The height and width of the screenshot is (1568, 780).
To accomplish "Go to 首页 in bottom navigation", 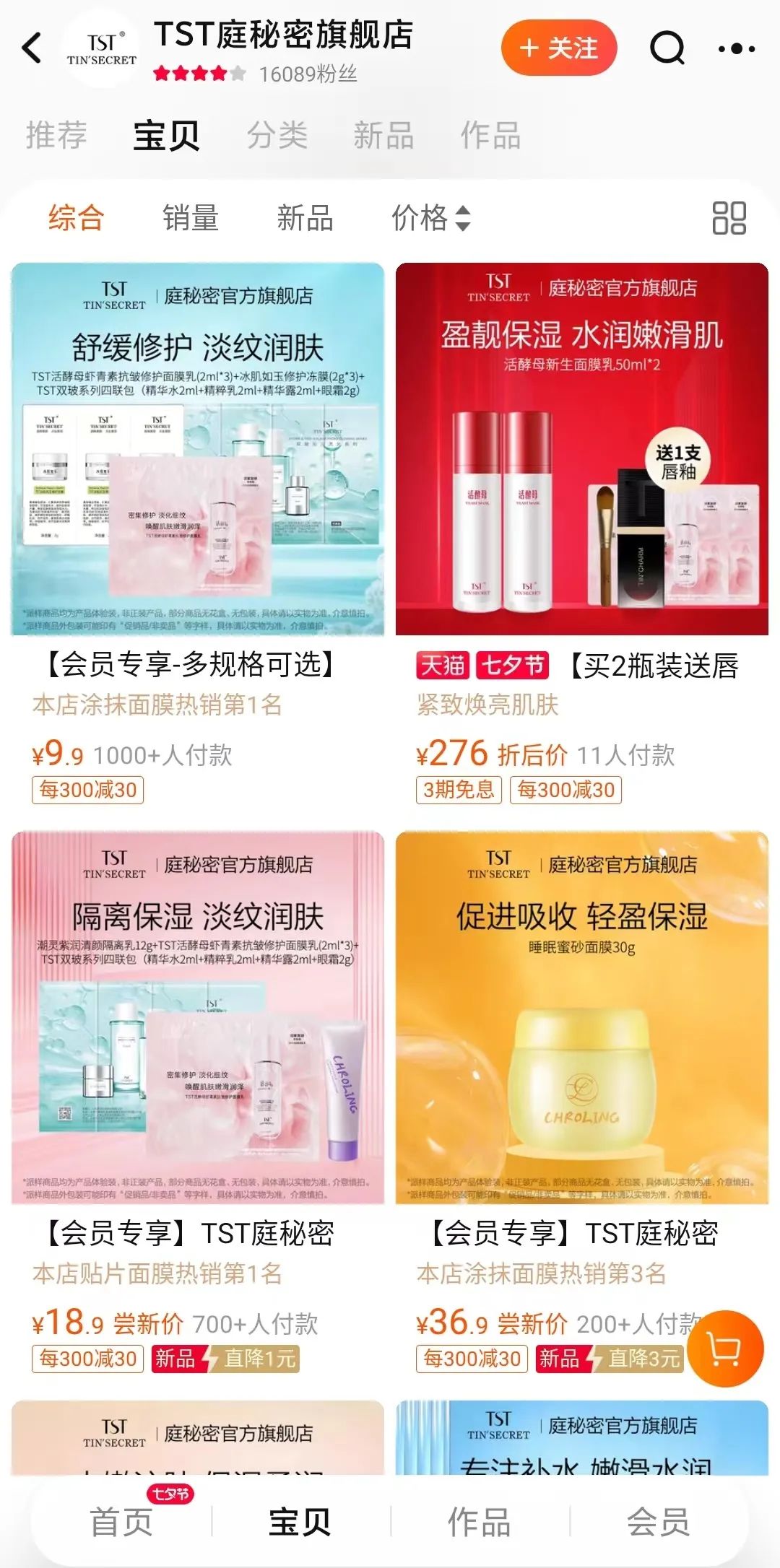I will [121, 1522].
